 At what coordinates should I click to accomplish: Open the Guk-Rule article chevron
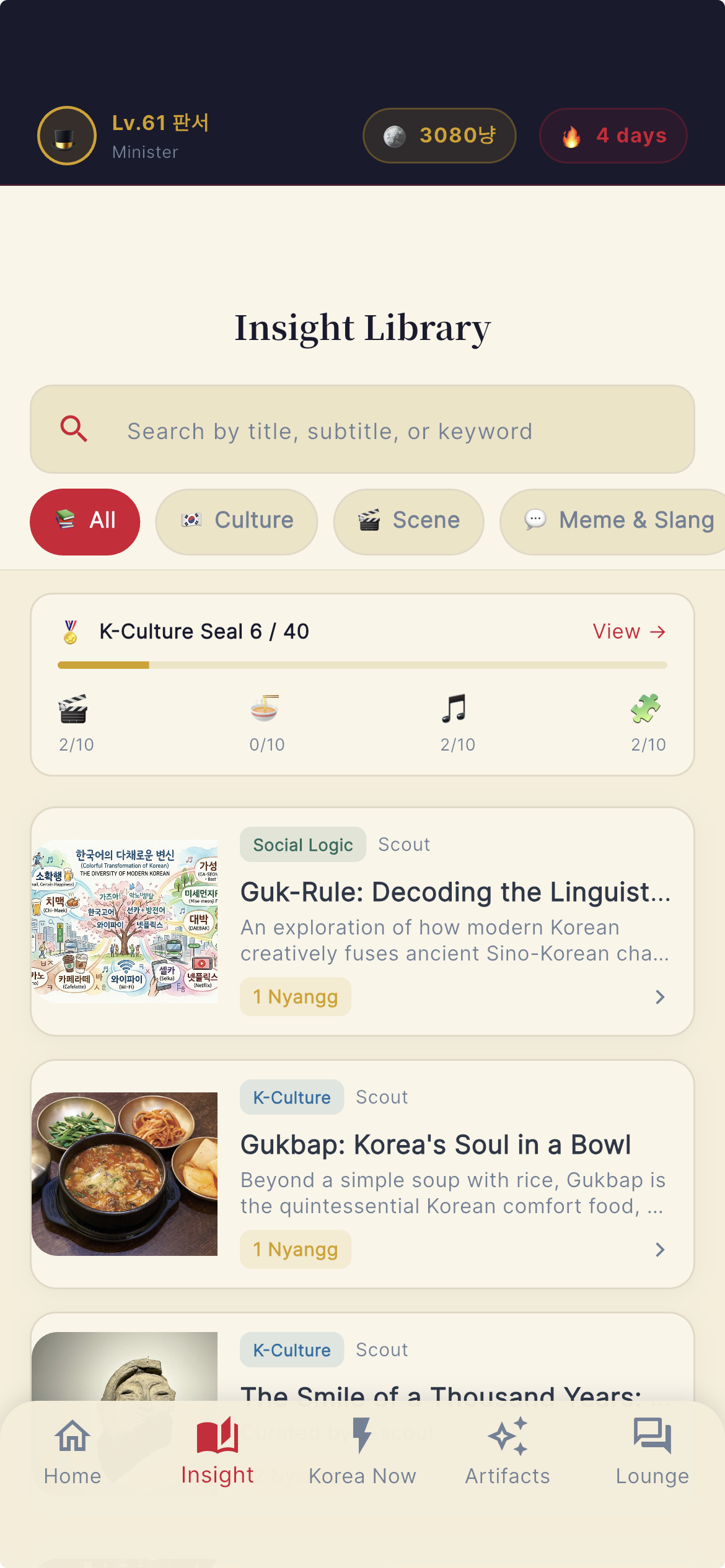661,996
